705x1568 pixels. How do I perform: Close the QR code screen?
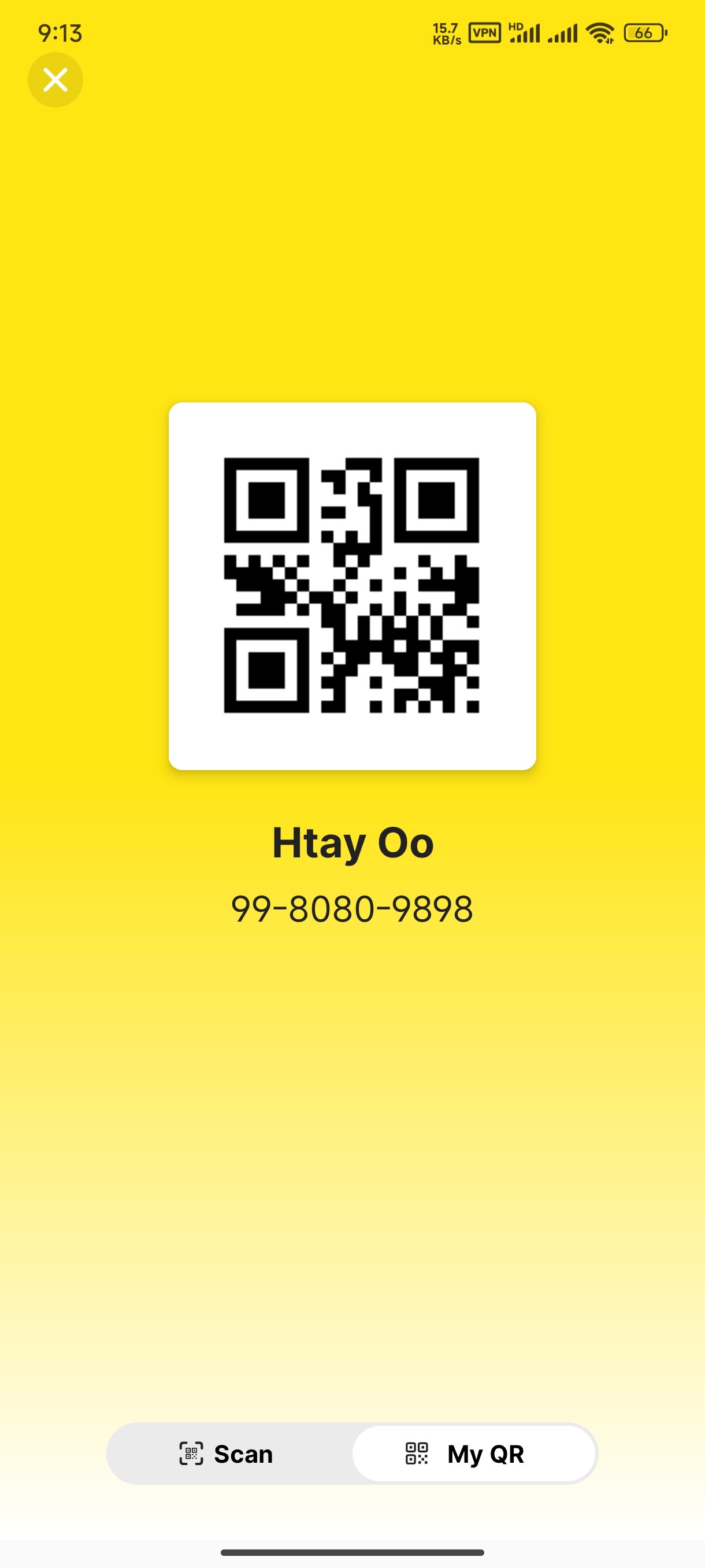(x=55, y=80)
